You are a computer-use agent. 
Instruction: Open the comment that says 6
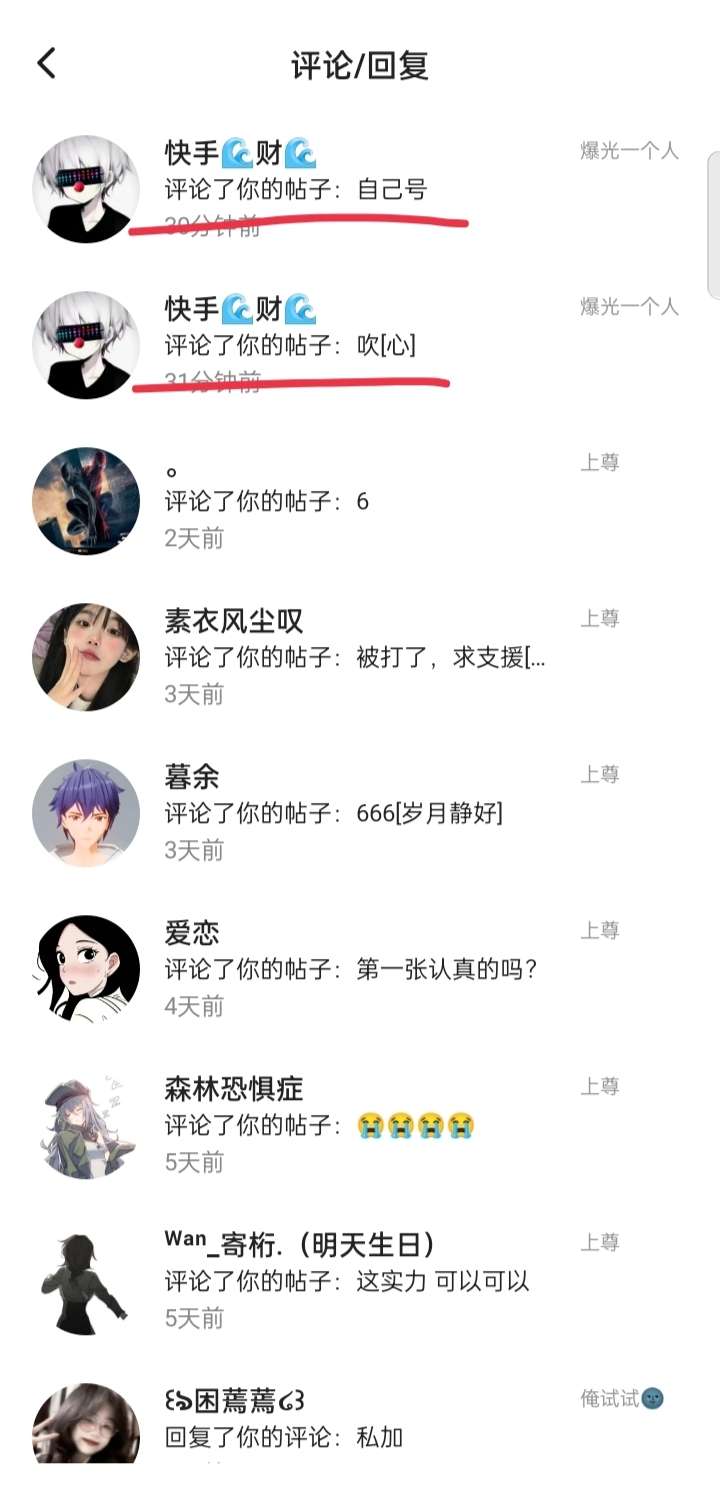pyautogui.click(x=267, y=501)
